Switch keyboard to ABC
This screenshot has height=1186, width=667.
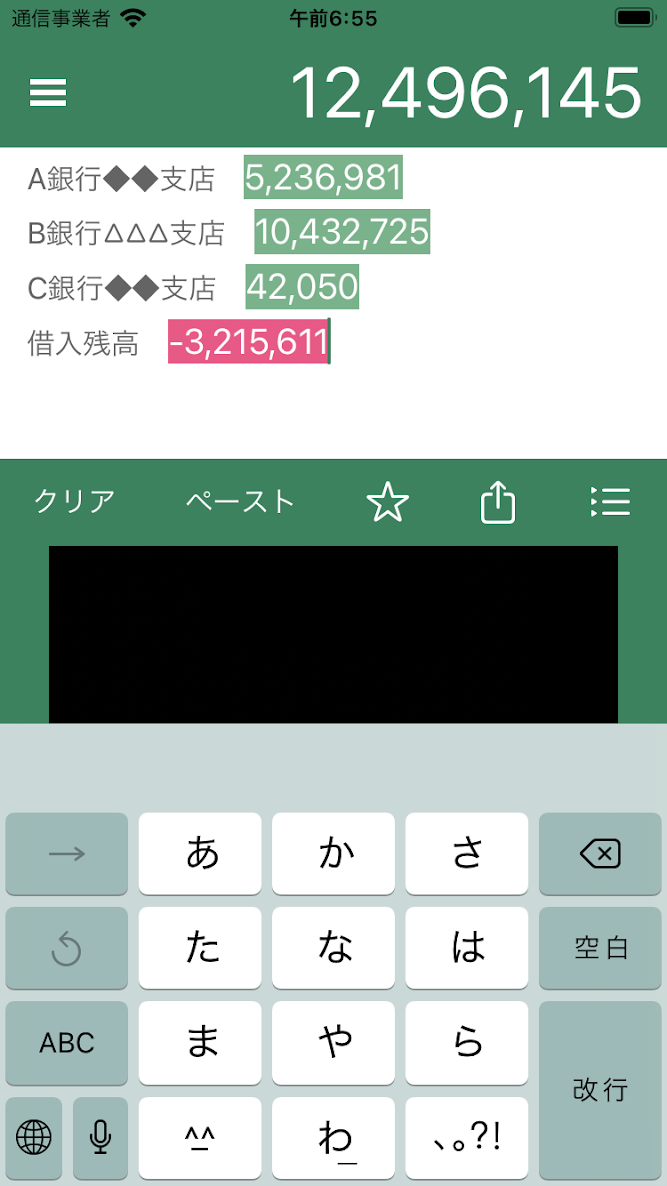[x=67, y=1043]
